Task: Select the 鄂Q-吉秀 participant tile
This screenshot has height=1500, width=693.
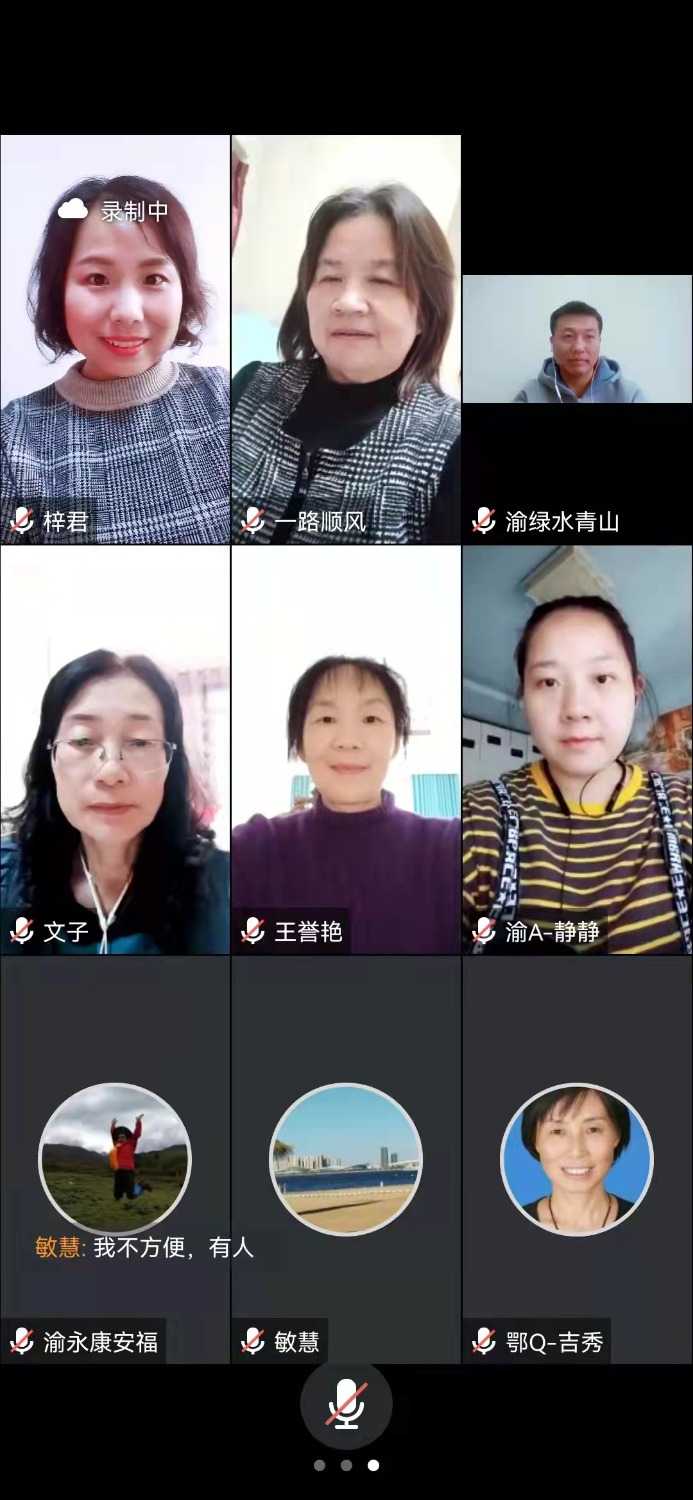Action: (x=577, y=1160)
